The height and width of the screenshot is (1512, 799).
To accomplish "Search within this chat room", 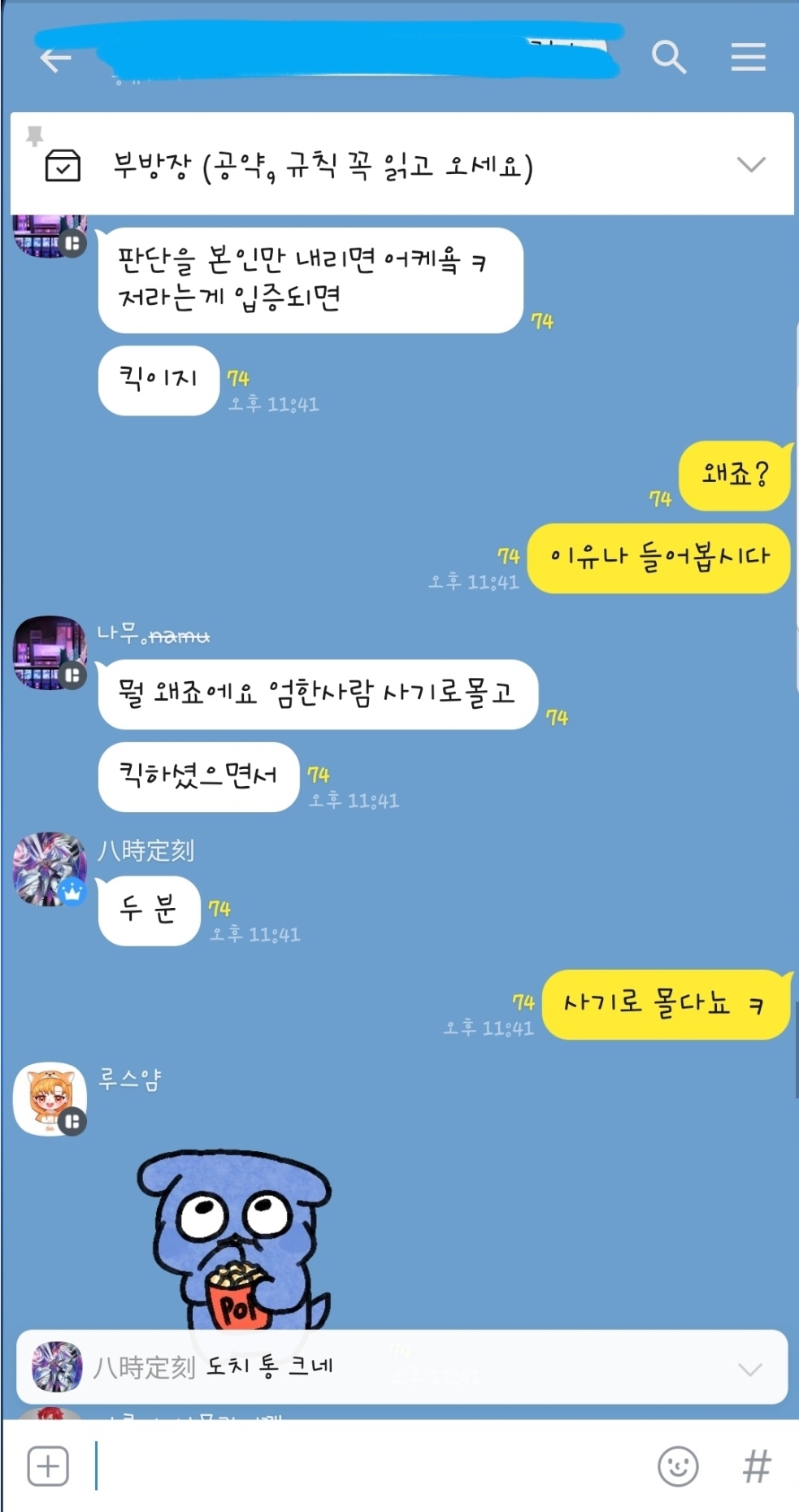I will (x=668, y=58).
